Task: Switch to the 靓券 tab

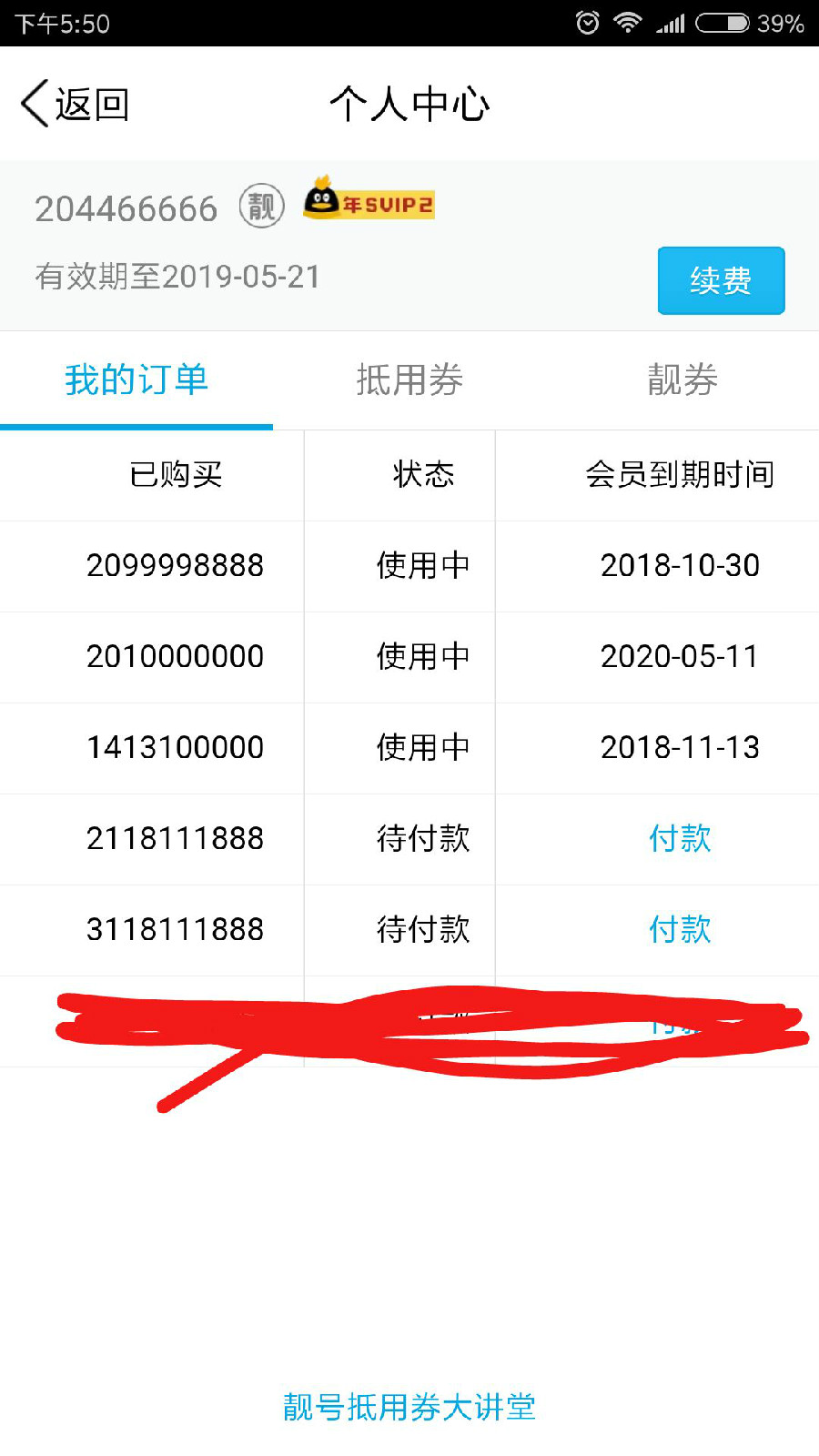Action: [682, 379]
